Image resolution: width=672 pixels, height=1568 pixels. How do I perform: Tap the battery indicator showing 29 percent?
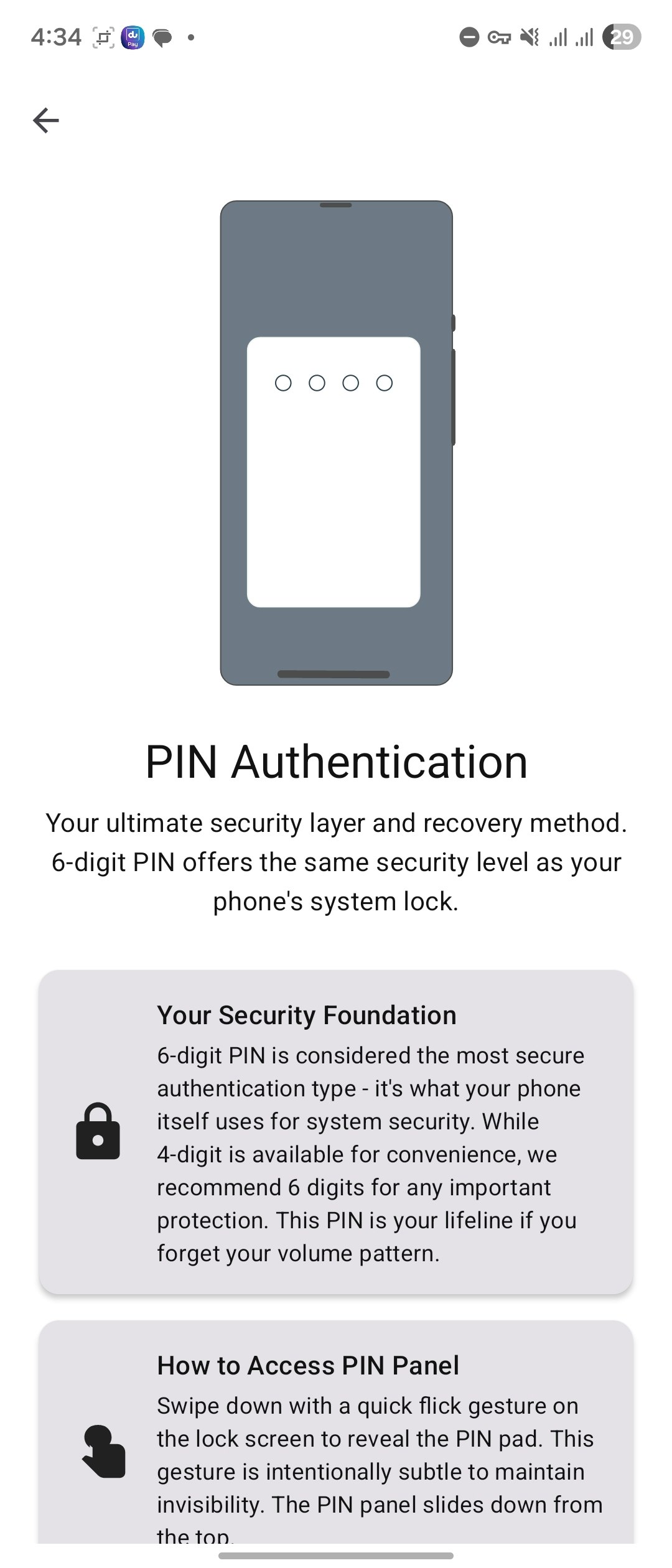click(622, 37)
